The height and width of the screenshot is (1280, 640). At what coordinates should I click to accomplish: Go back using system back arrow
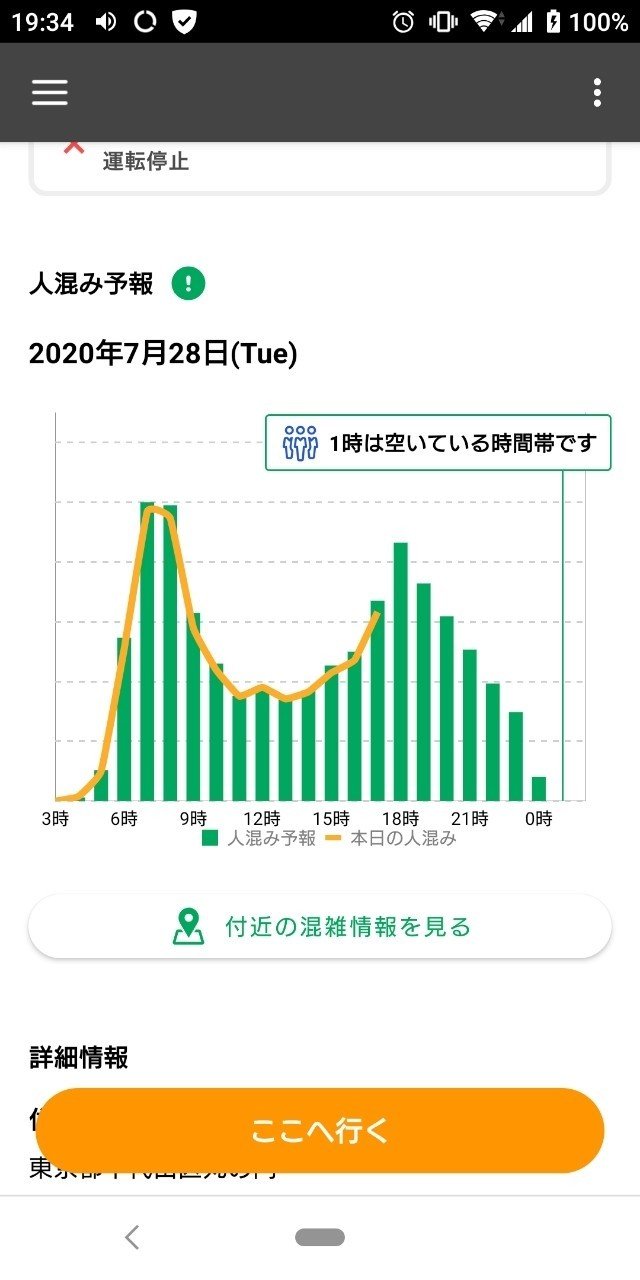point(132,1237)
